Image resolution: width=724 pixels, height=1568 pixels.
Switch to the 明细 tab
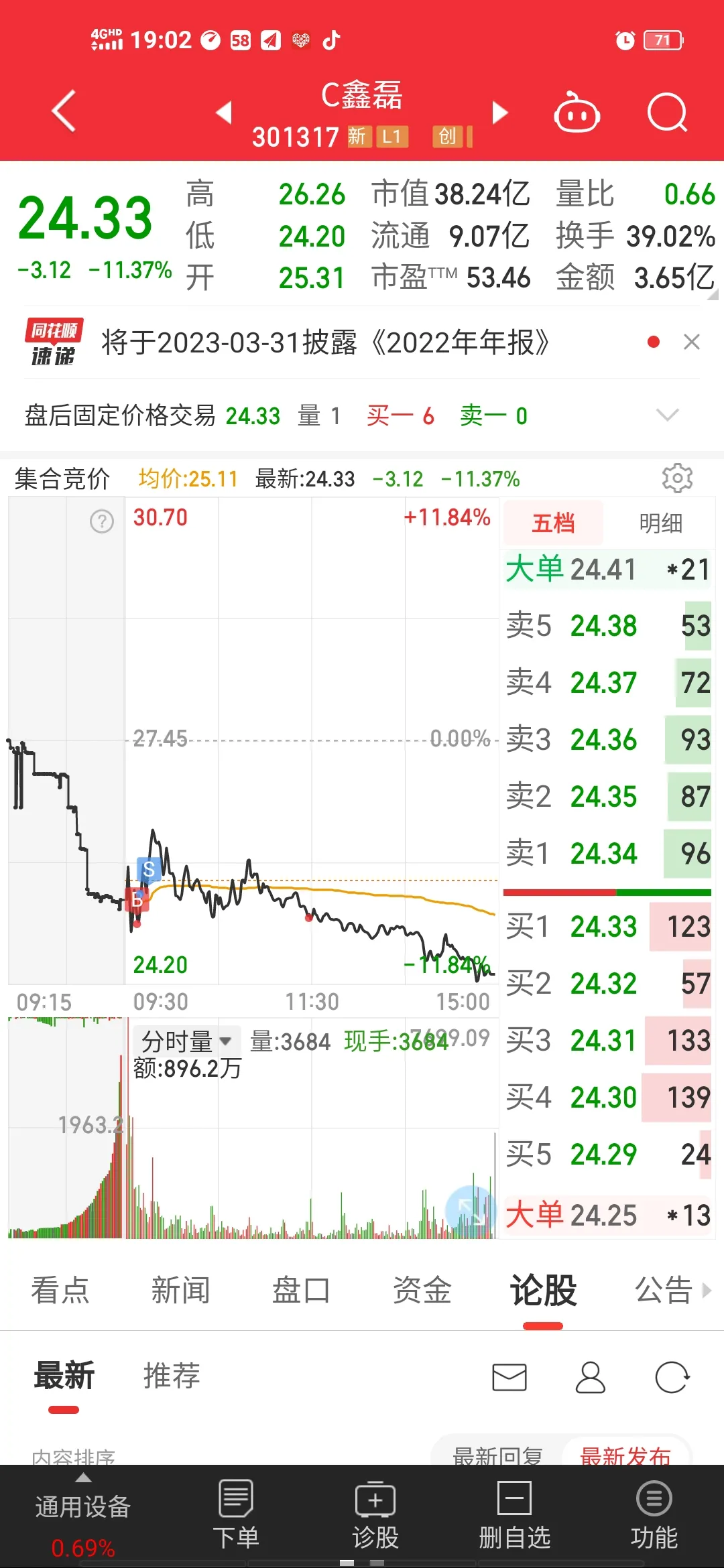(660, 523)
